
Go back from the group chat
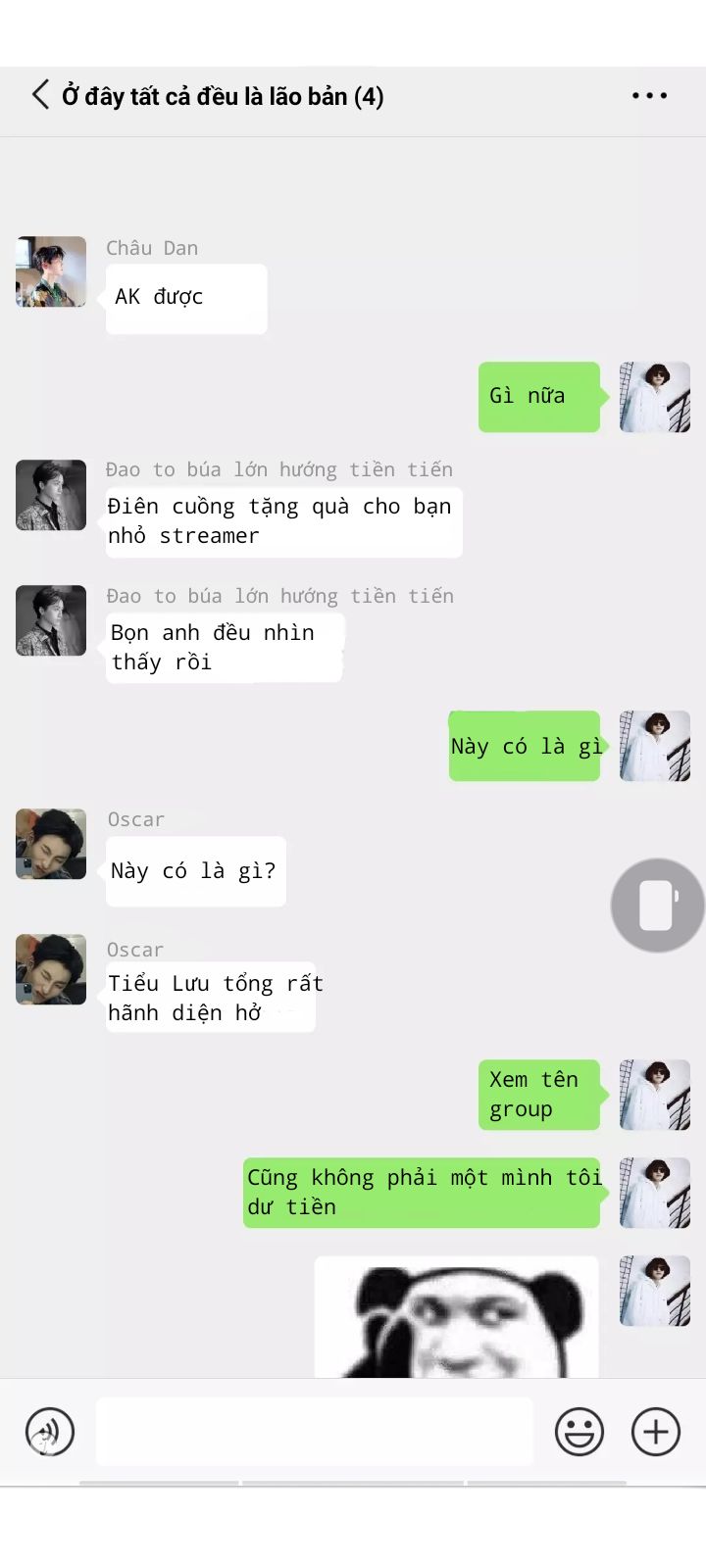40,95
